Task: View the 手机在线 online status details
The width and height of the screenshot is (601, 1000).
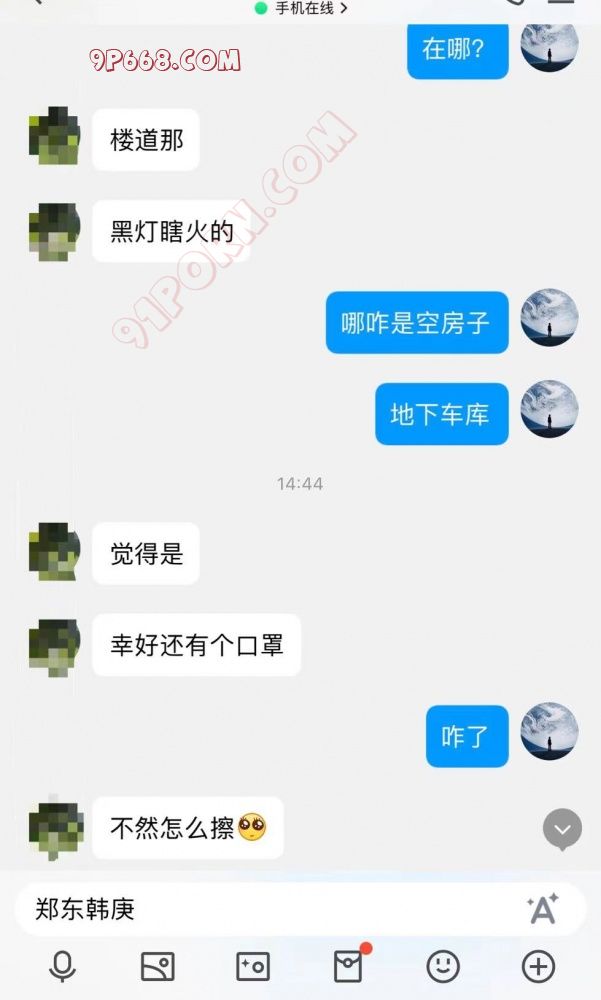Action: coord(302,8)
